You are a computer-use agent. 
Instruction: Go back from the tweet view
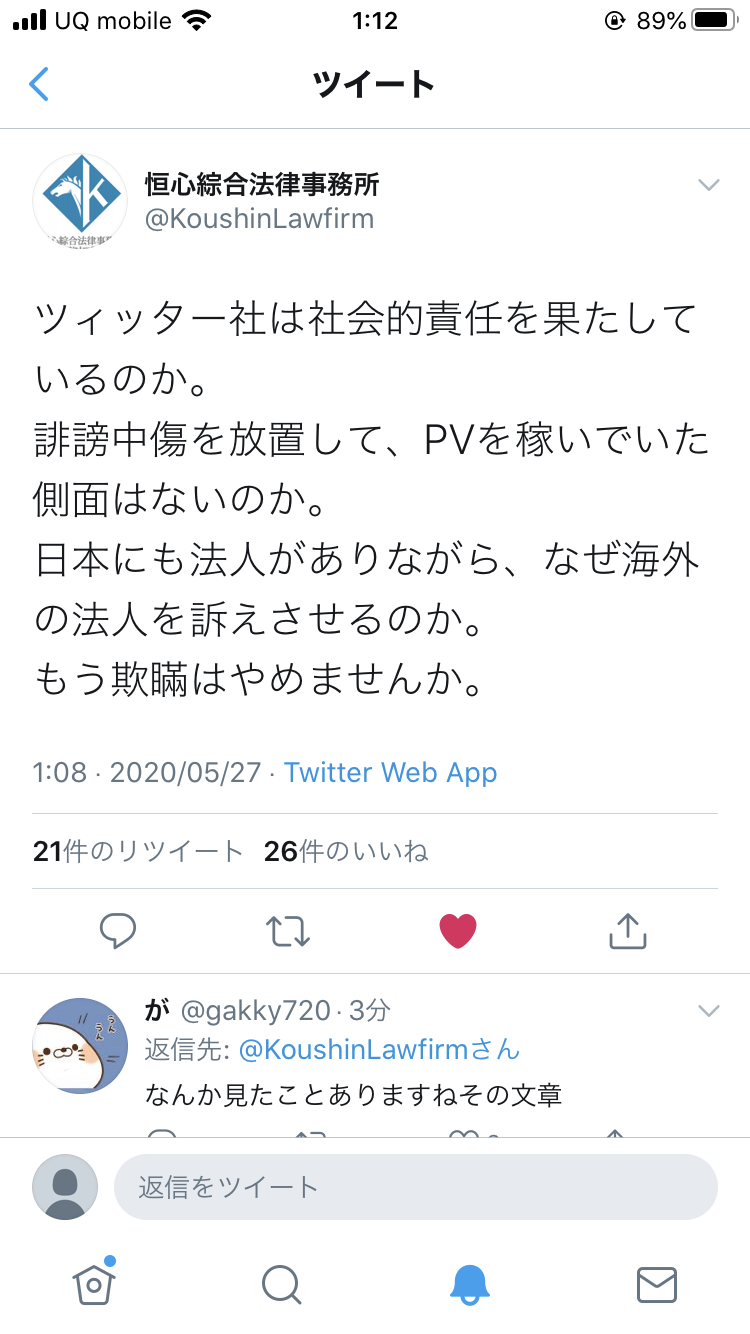point(39,85)
